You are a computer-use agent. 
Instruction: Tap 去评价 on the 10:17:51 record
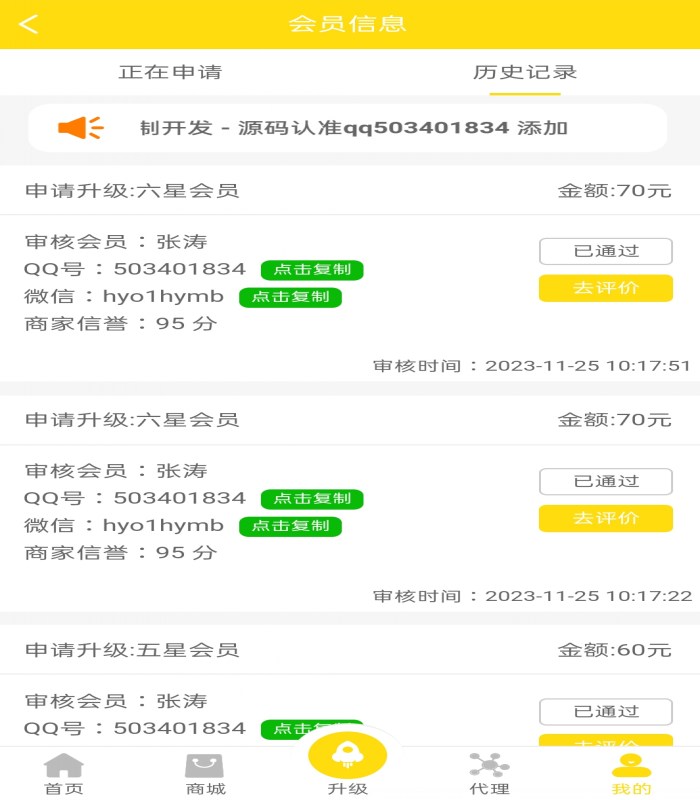[x=605, y=288]
